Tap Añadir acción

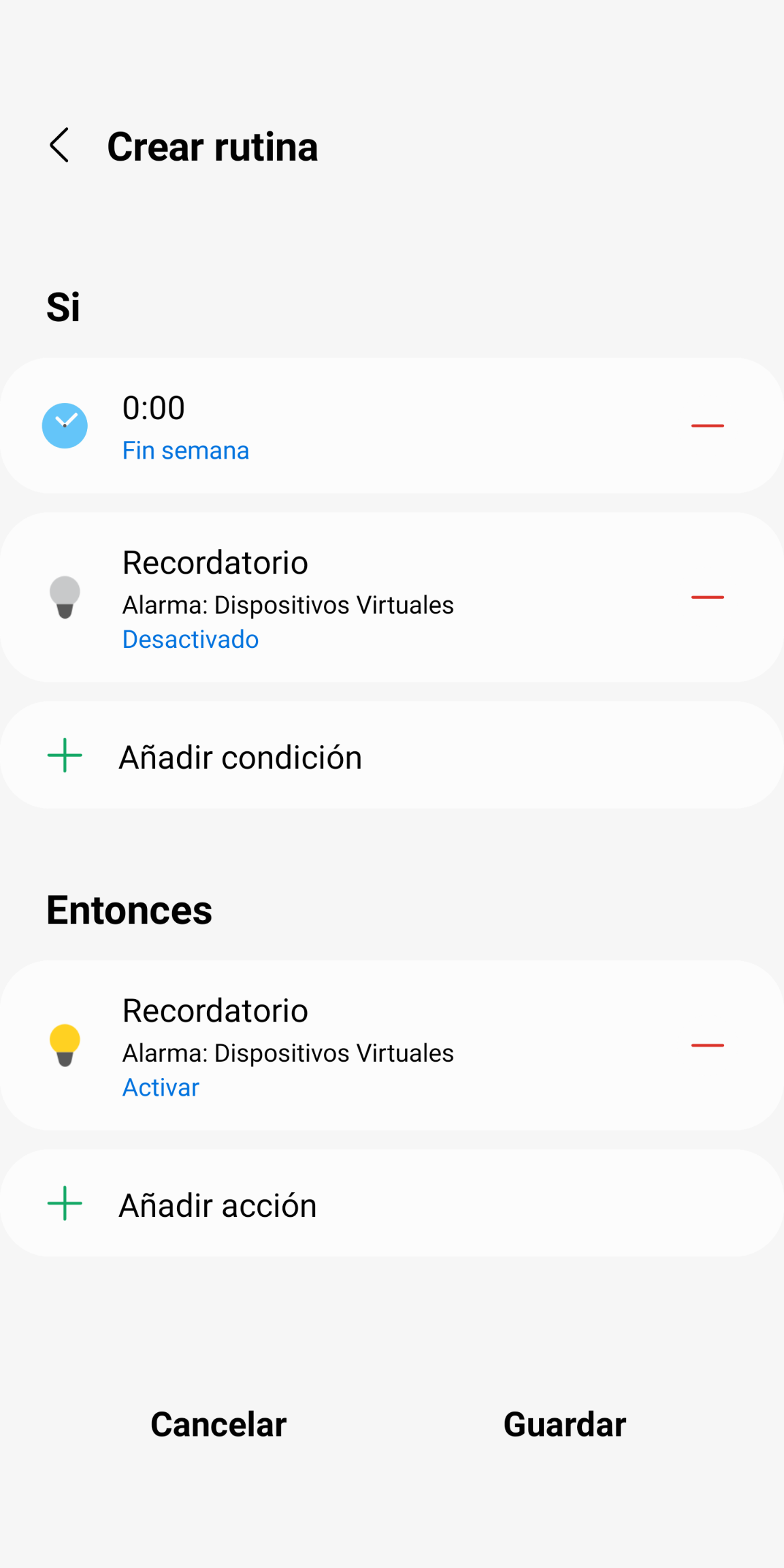[x=392, y=1203]
